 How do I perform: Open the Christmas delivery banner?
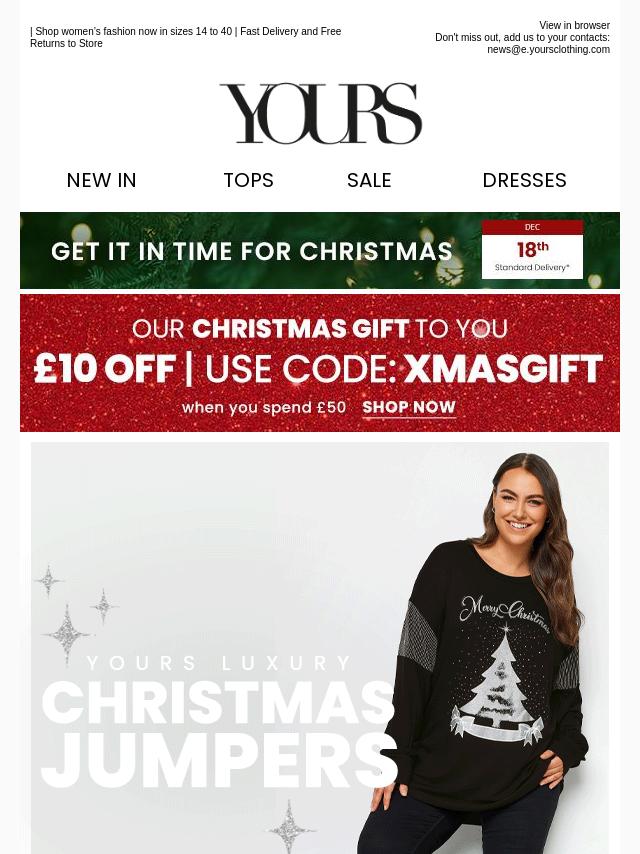click(x=320, y=250)
